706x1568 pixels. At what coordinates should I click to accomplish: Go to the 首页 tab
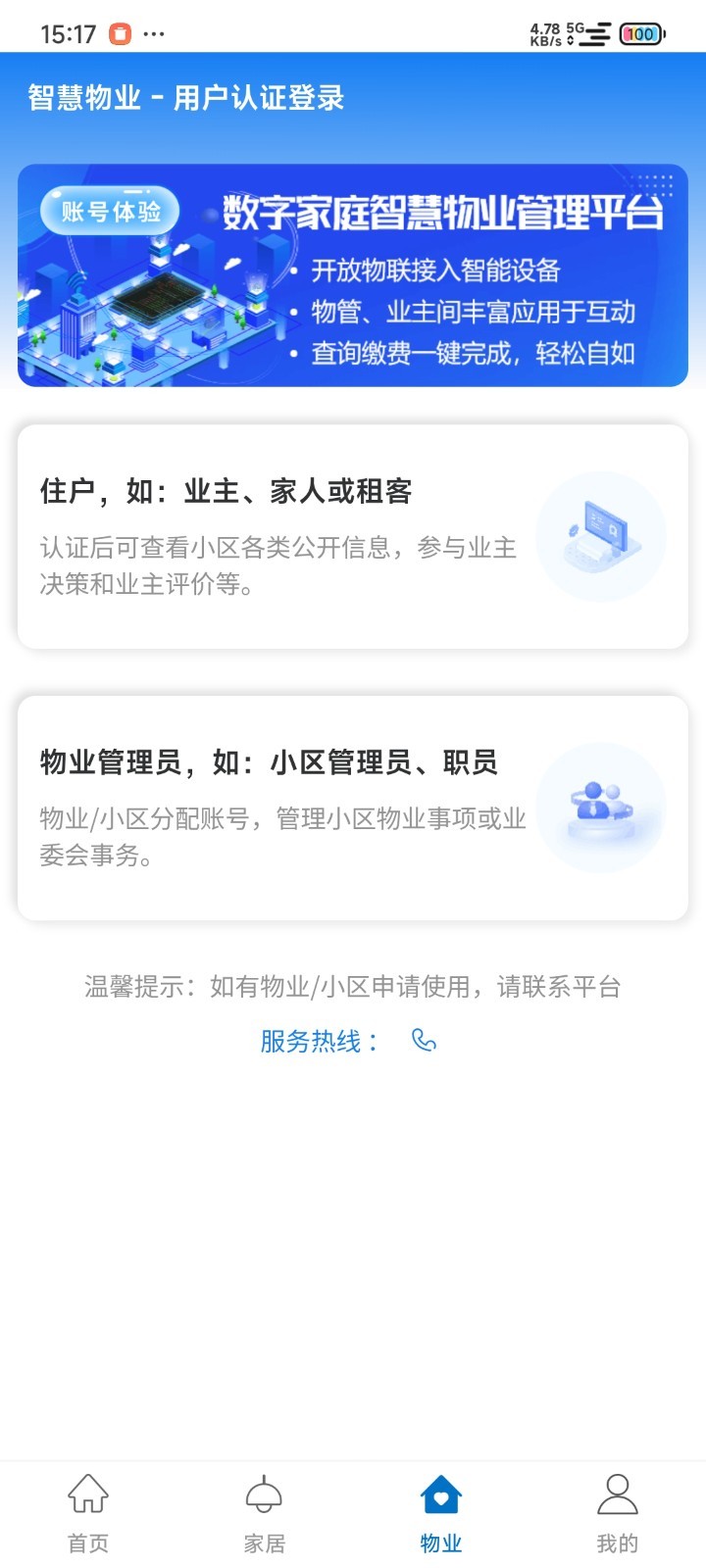pos(88,1514)
